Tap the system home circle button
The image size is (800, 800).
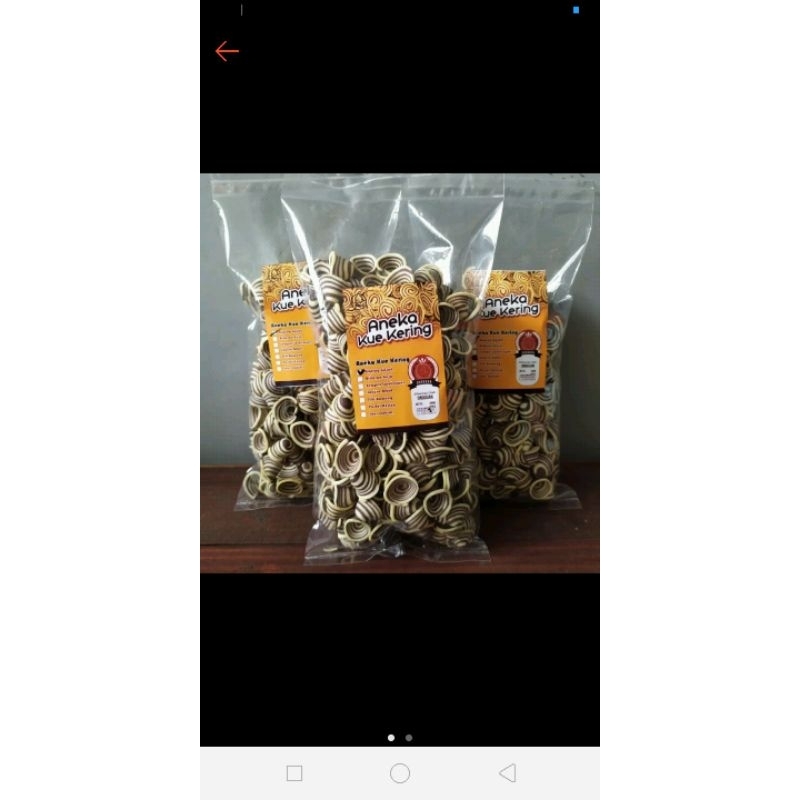click(x=400, y=773)
